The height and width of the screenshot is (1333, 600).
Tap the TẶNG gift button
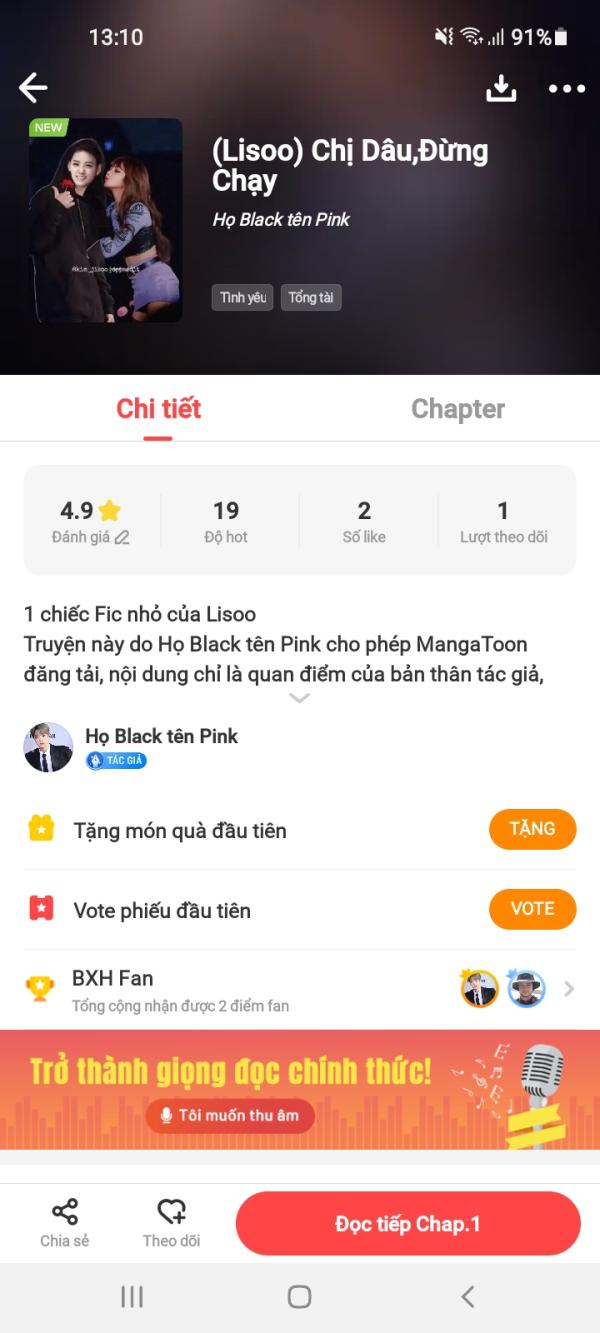[x=532, y=829]
